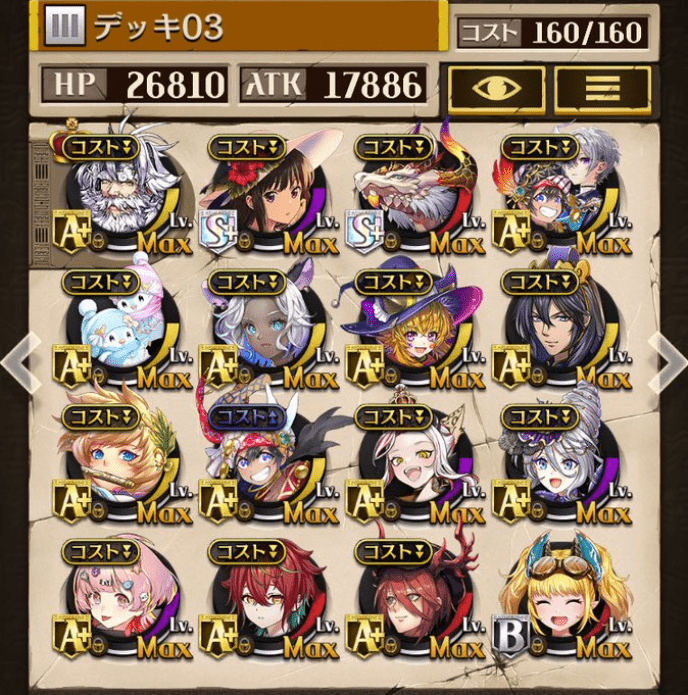Select the white-bearded old man card

point(117,197)
